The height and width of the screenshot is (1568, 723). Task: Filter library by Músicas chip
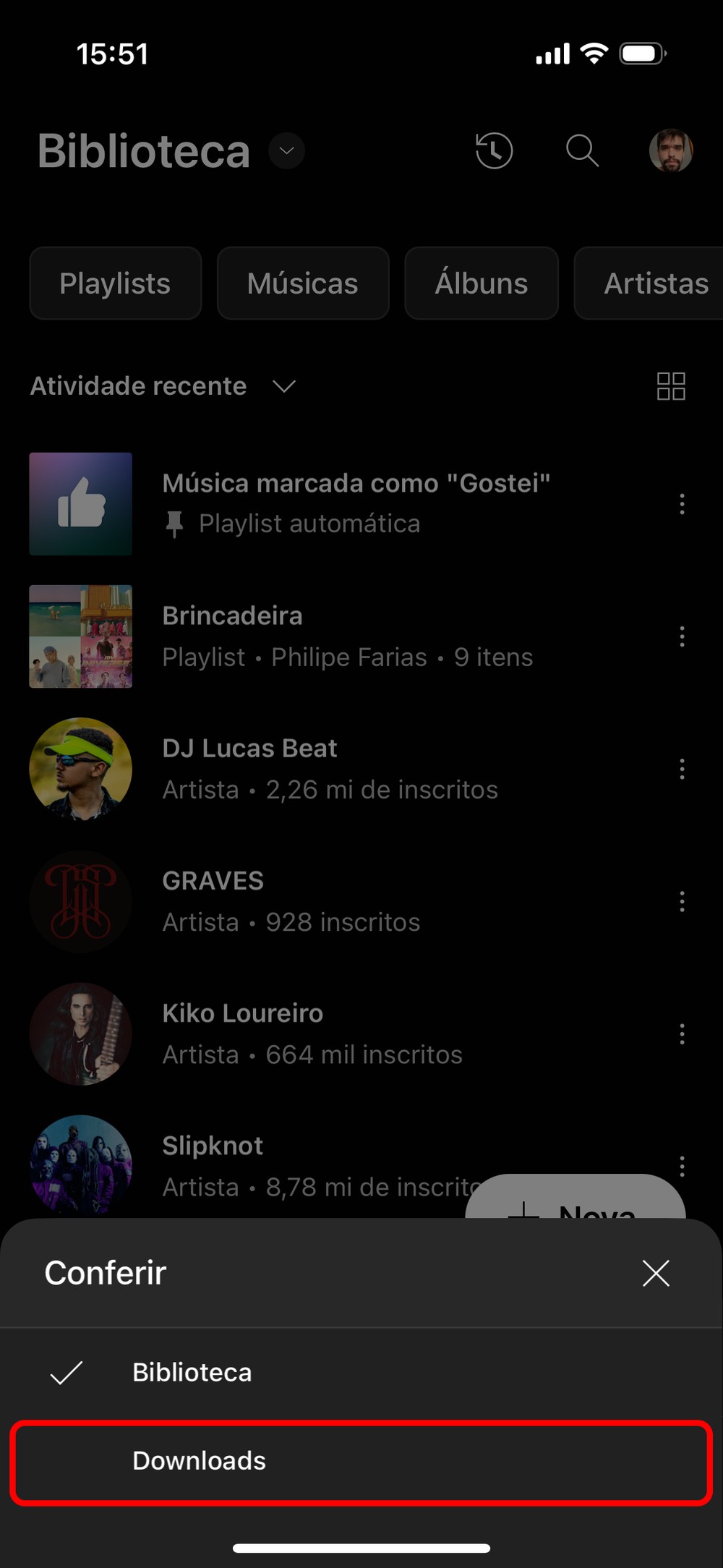coord(303,284)
